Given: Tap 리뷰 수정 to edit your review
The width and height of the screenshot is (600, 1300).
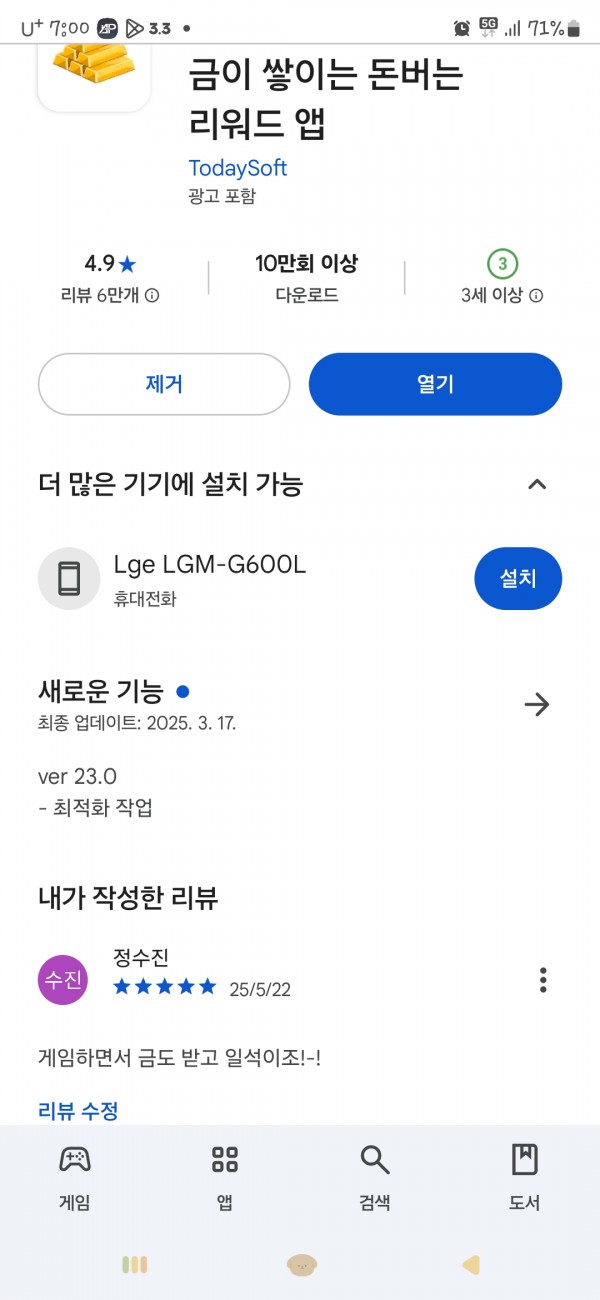Looking at the screenshot, I should coord(78,1110).
